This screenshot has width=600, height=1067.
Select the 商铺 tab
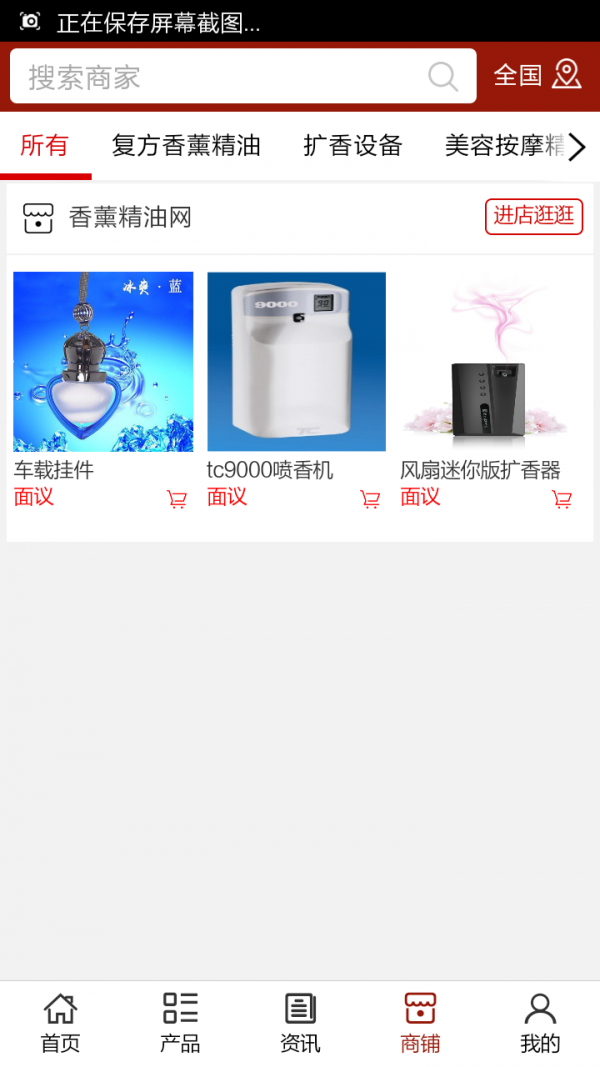[x=420, y=1023]
